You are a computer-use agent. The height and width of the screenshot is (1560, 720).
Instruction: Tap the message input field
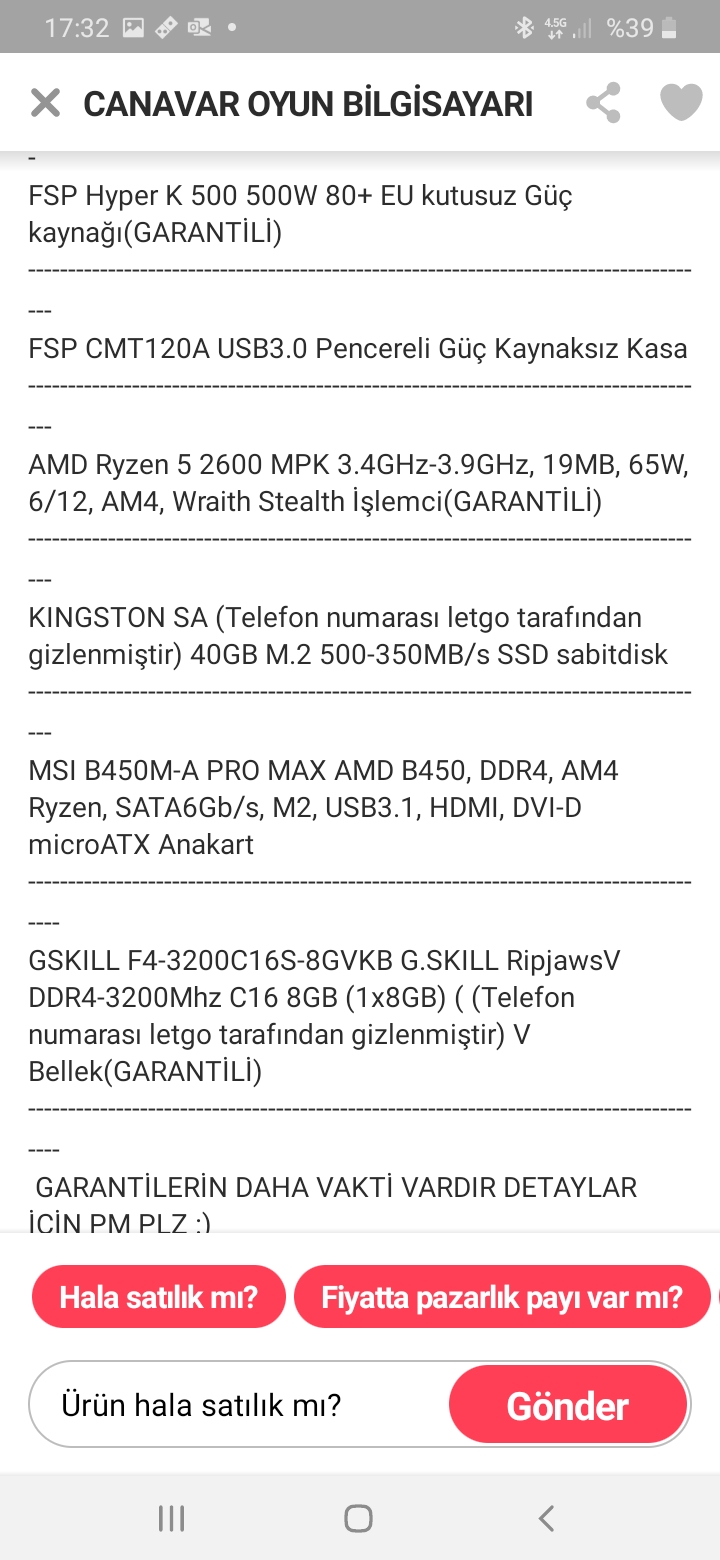[x=240, y=1406]
